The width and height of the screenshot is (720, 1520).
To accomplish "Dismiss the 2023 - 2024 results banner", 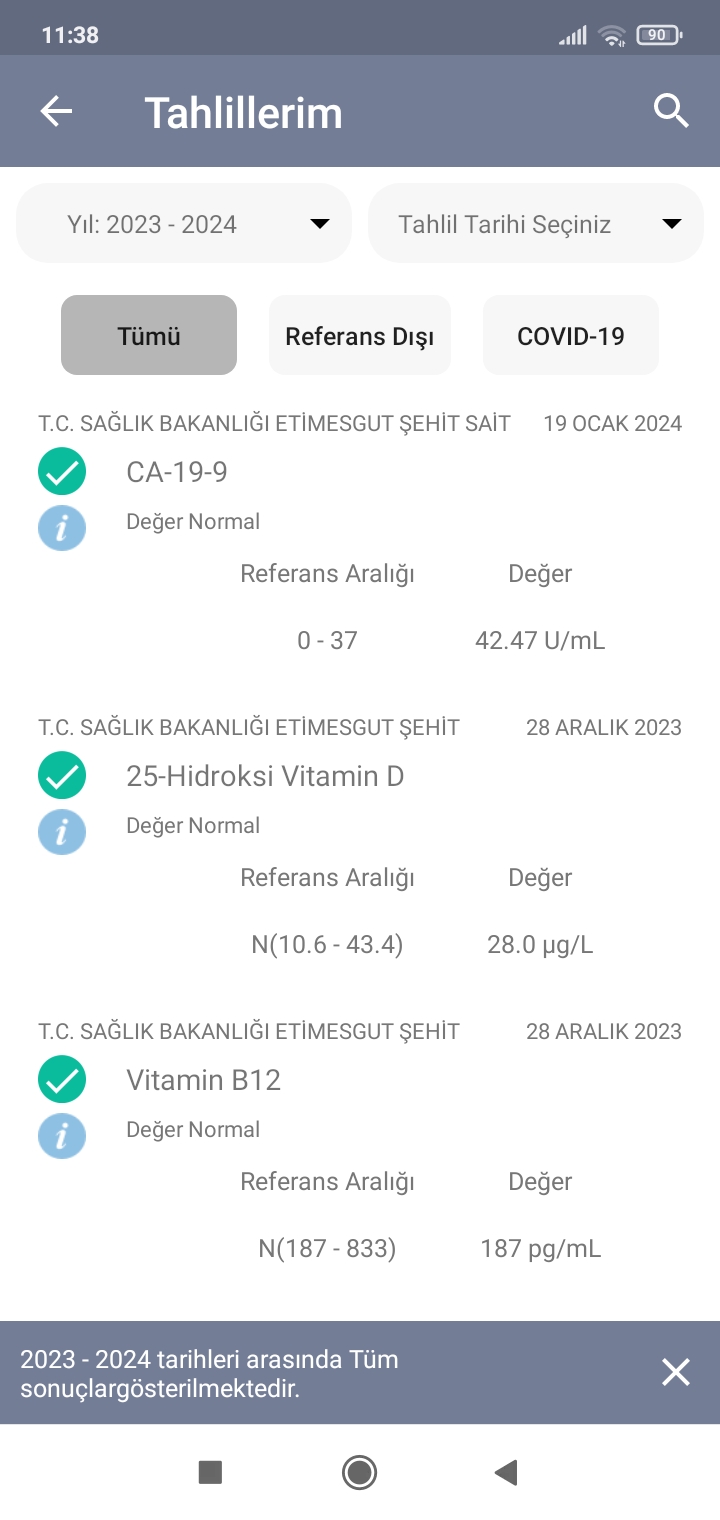I will [x=676, y=1372].
